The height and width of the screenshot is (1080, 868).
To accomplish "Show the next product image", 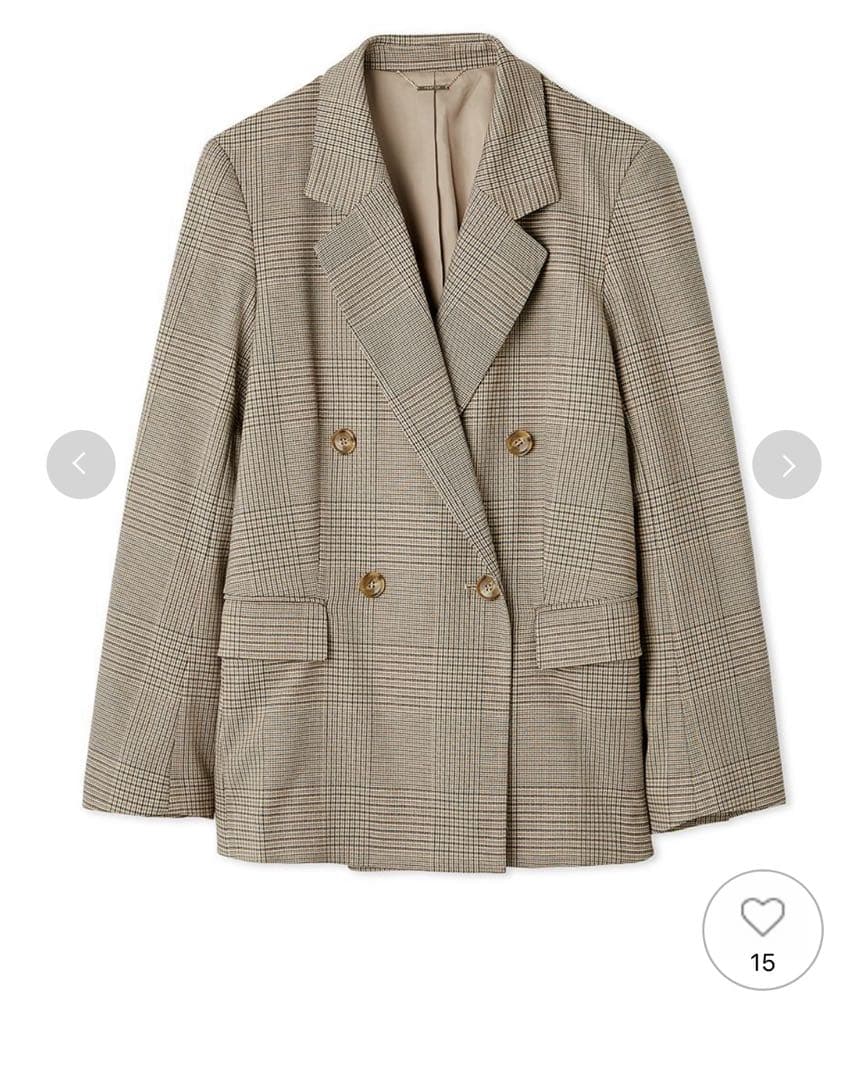I will pyautogui.click(x=787, y=464).
